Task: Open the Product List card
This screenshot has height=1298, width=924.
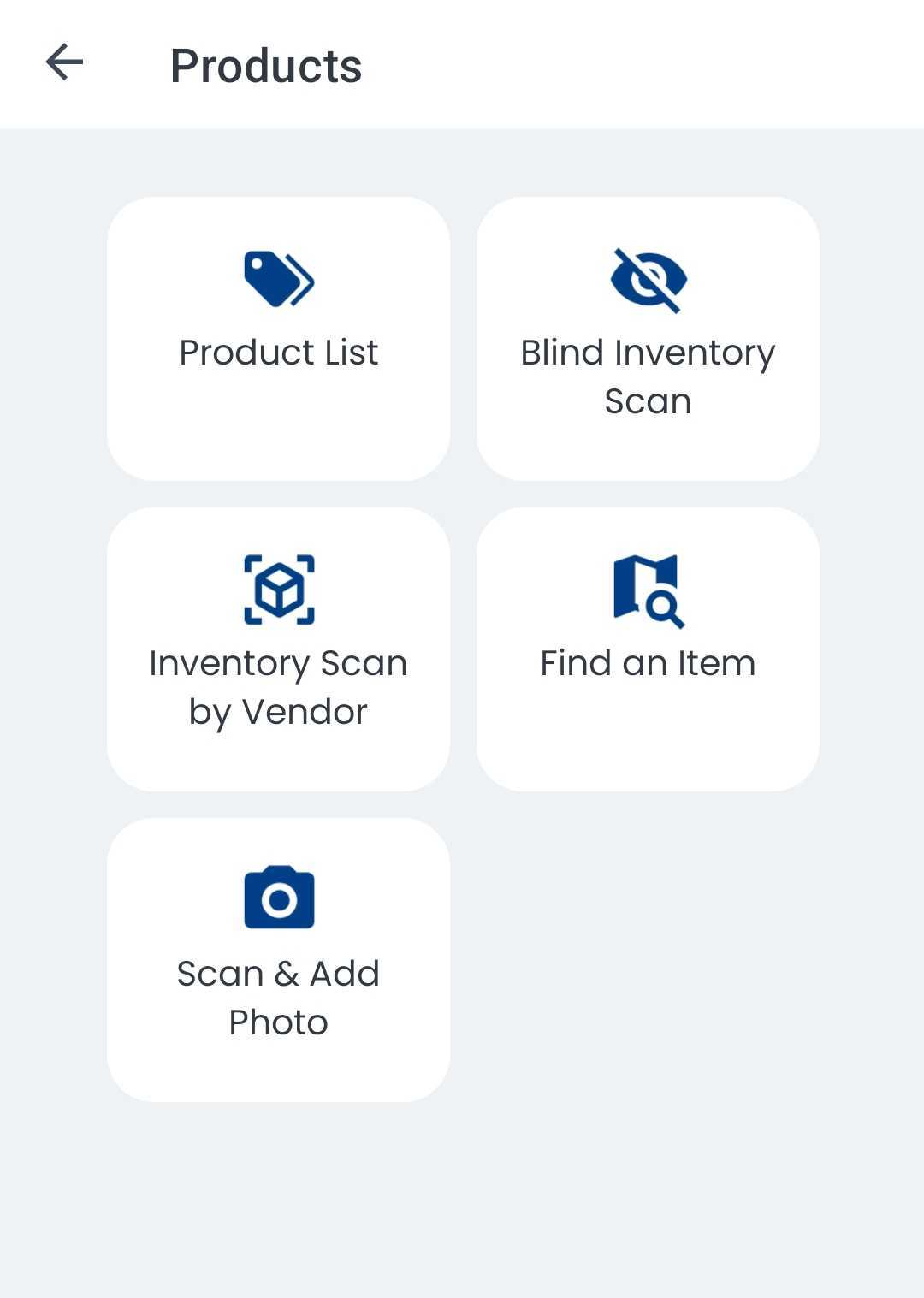Action: 278,338
